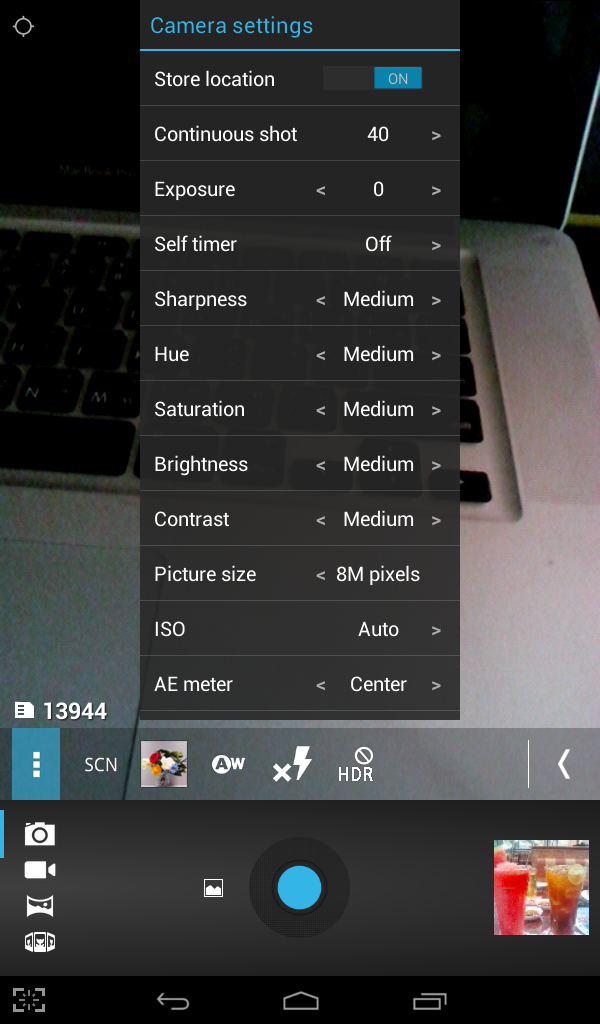Collapse the toolbar with the chevron
The height and width of the screenshot is (1024, 600).
tap(564, 763)
